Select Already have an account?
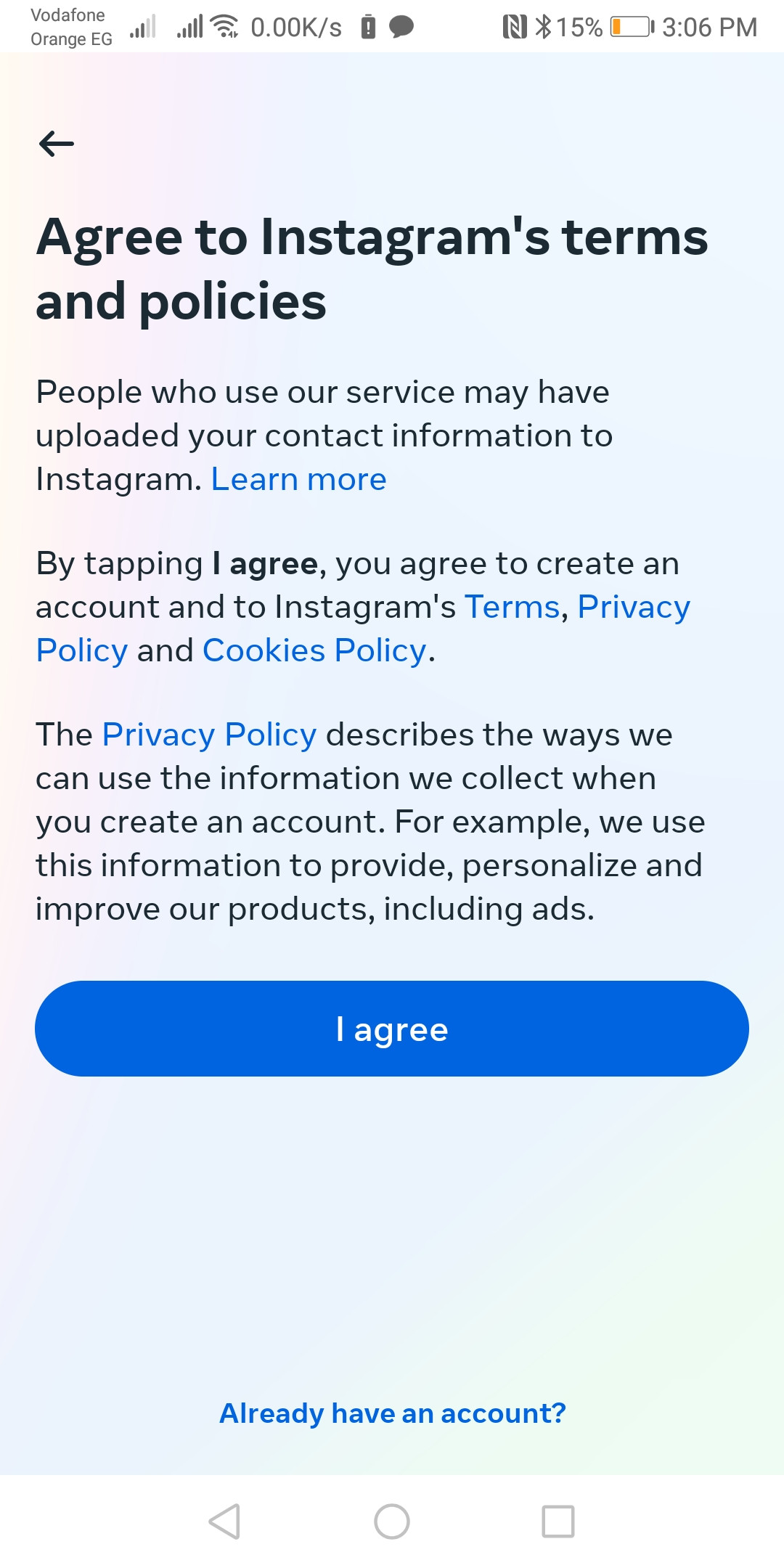Viewport: 784px width, 1568px height. [x=392, y=1413]
